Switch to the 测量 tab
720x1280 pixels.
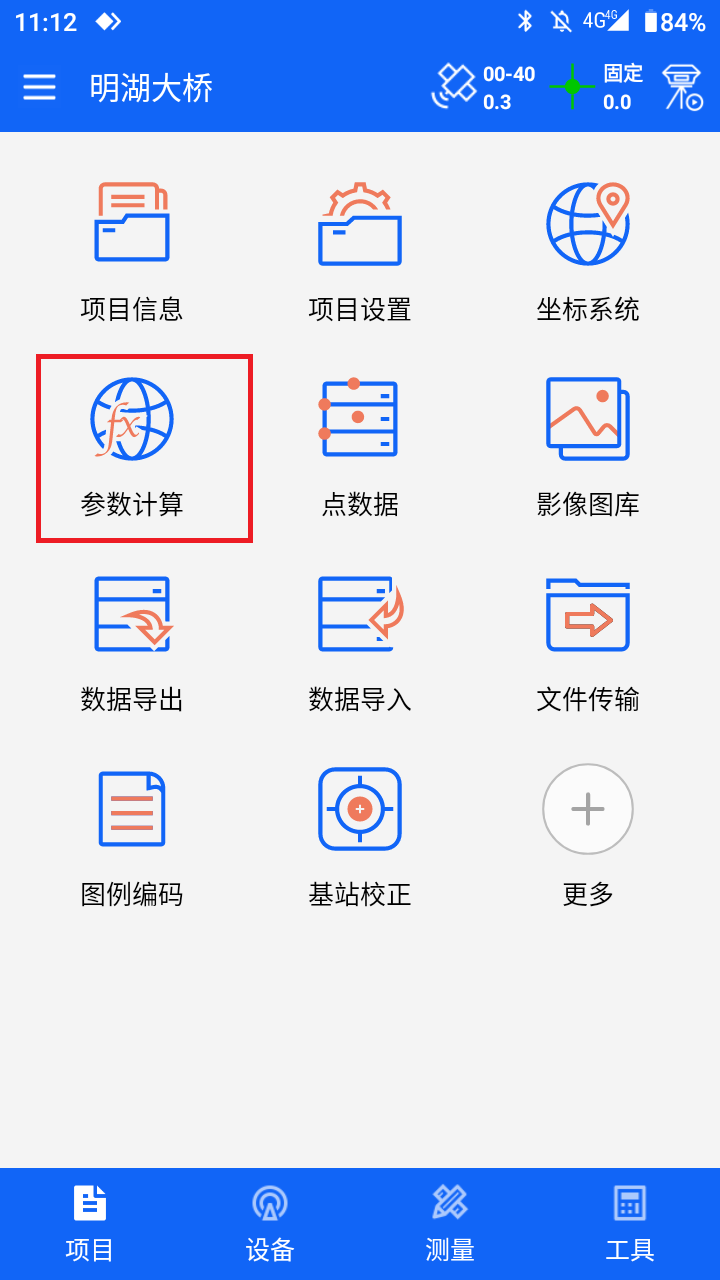tap(450, 1224)
